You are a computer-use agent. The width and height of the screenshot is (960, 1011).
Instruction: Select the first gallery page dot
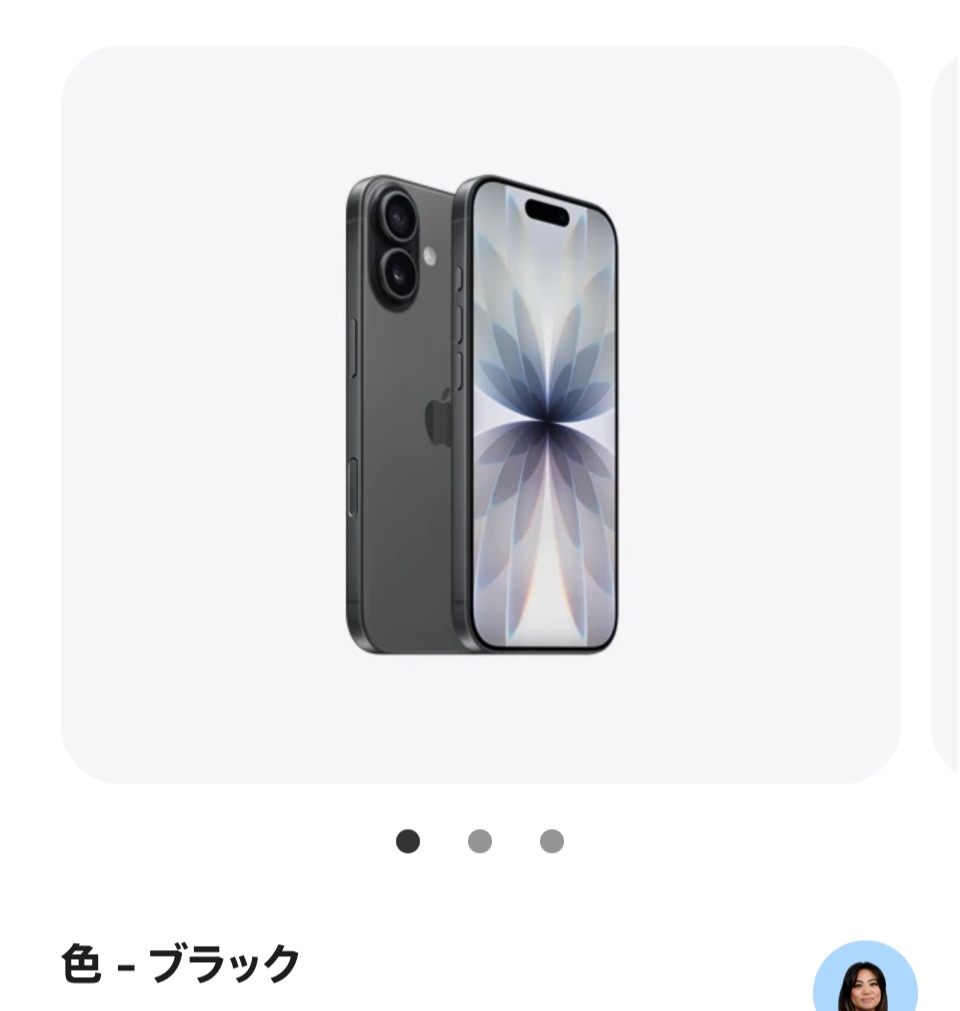(x=408, y=842)
